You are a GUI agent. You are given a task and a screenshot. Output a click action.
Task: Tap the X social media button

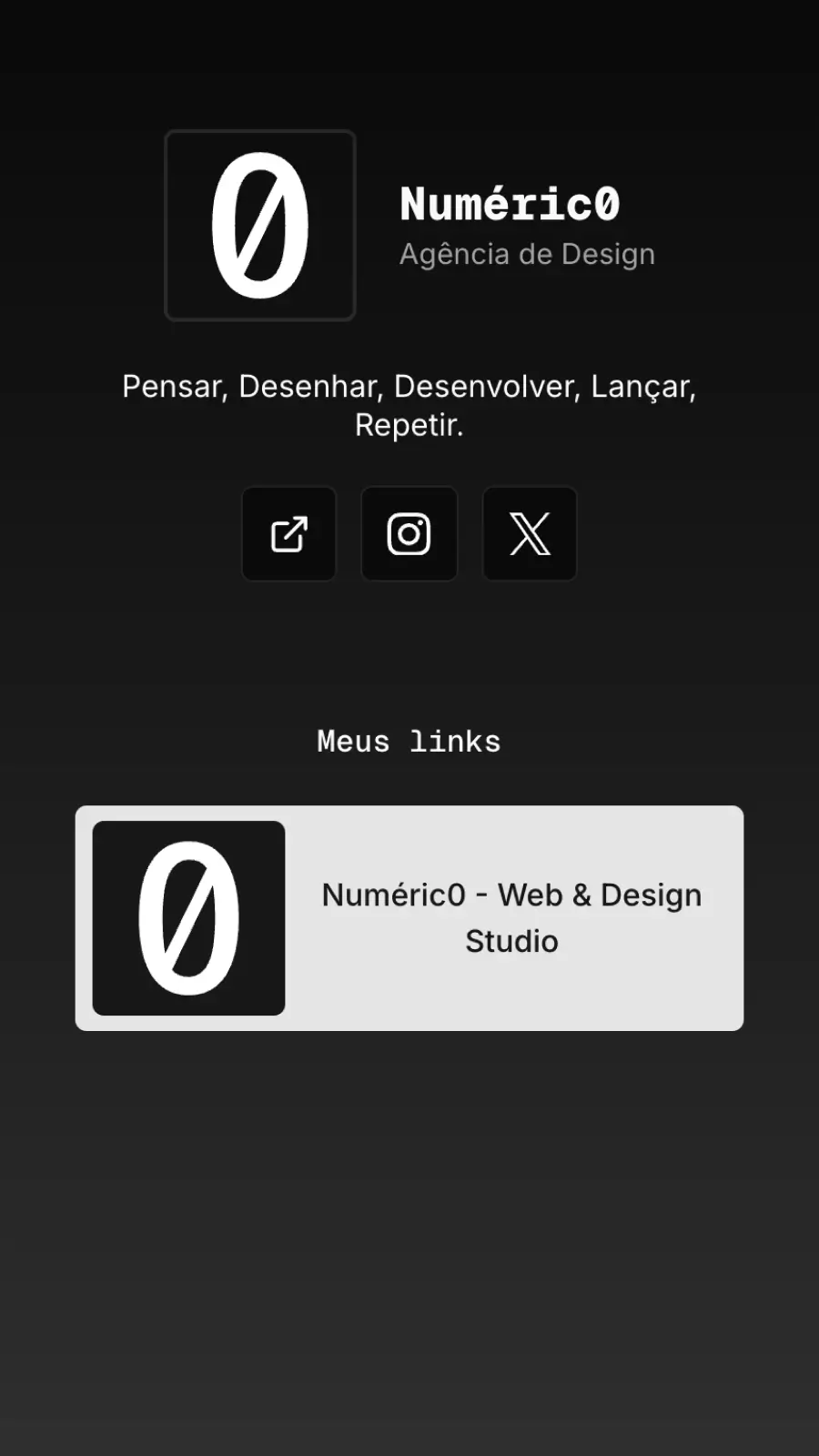point(530,534)
